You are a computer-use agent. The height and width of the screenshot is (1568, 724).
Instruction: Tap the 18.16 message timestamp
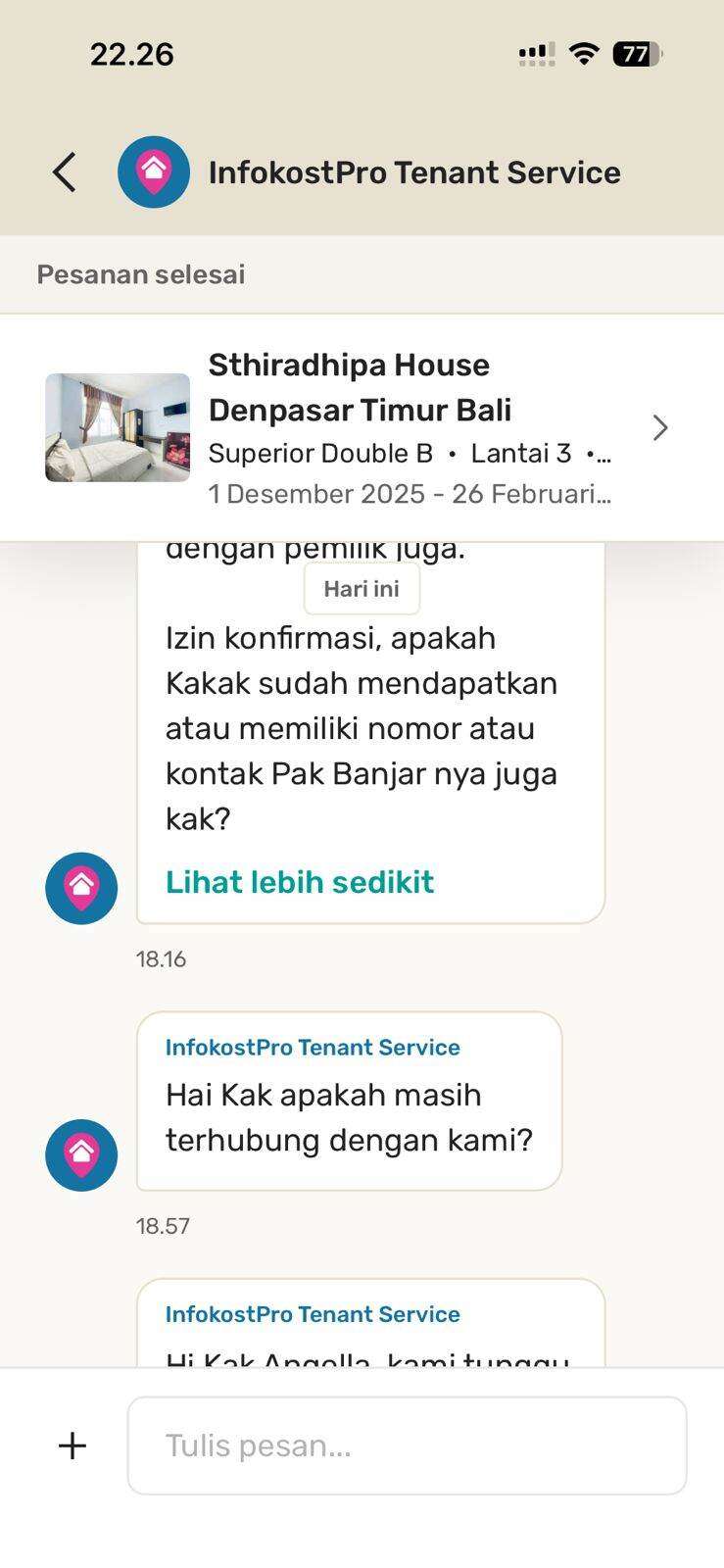tap(160, 959)
